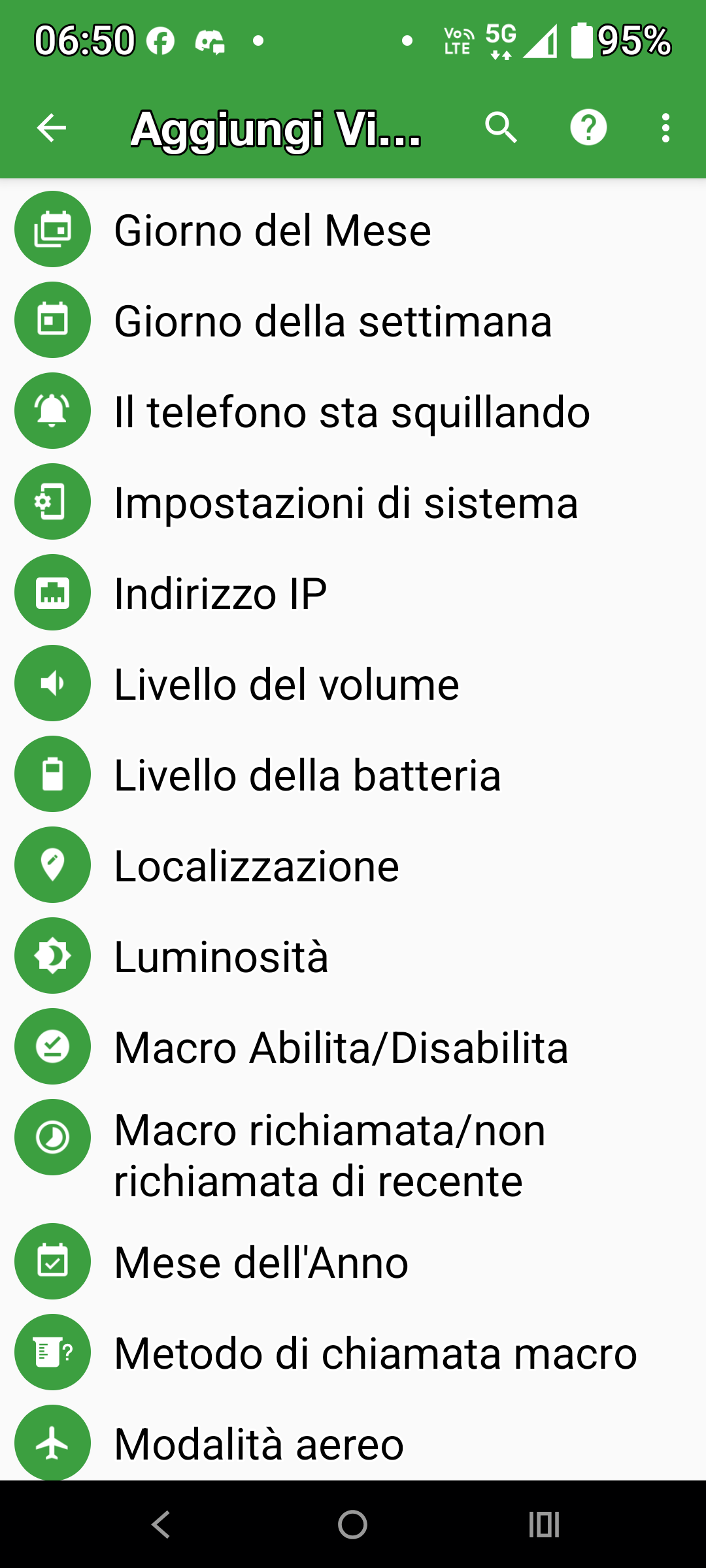The image size is (706, 1568).
Task: Select Il telefono sta squillando
Action: click(x=352, y=412)
